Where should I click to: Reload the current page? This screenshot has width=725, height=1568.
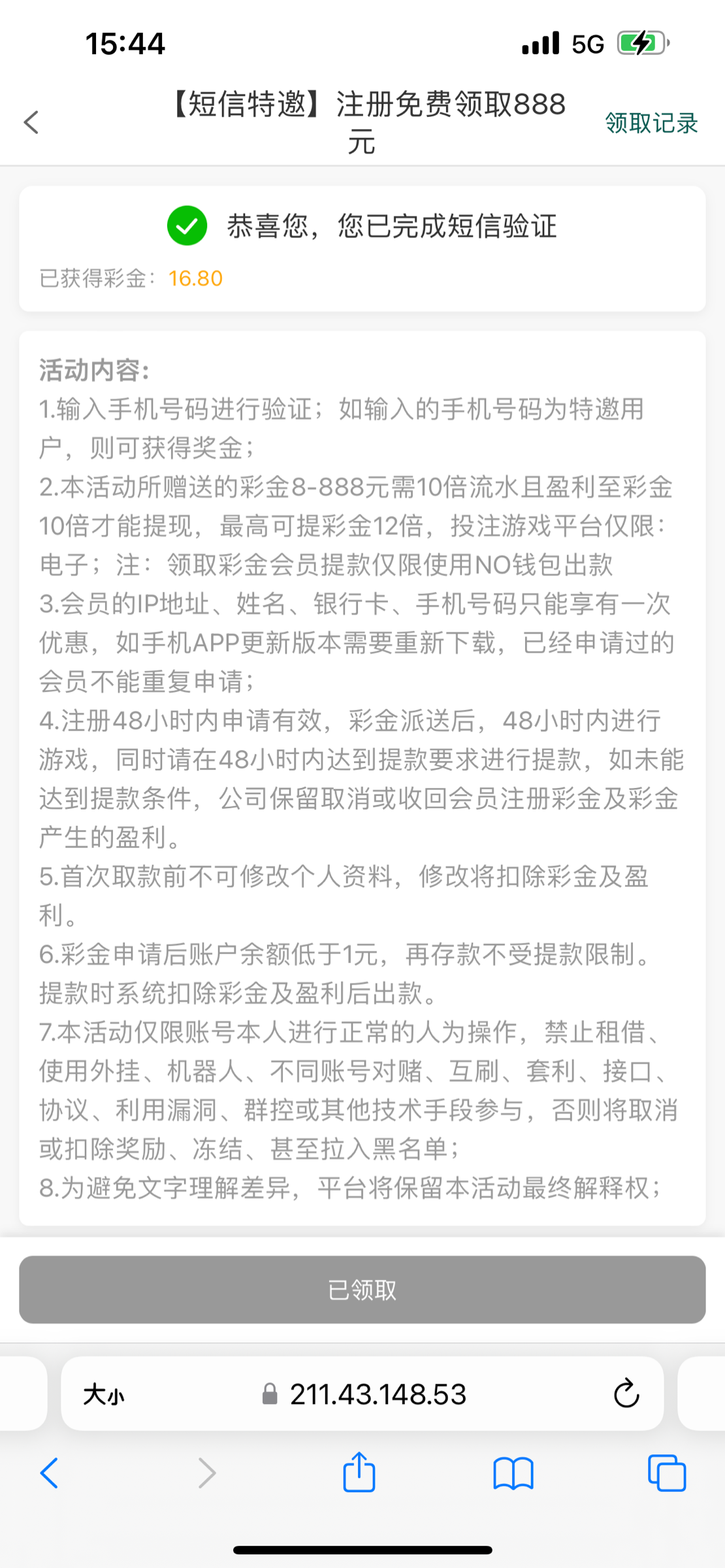626,1394
